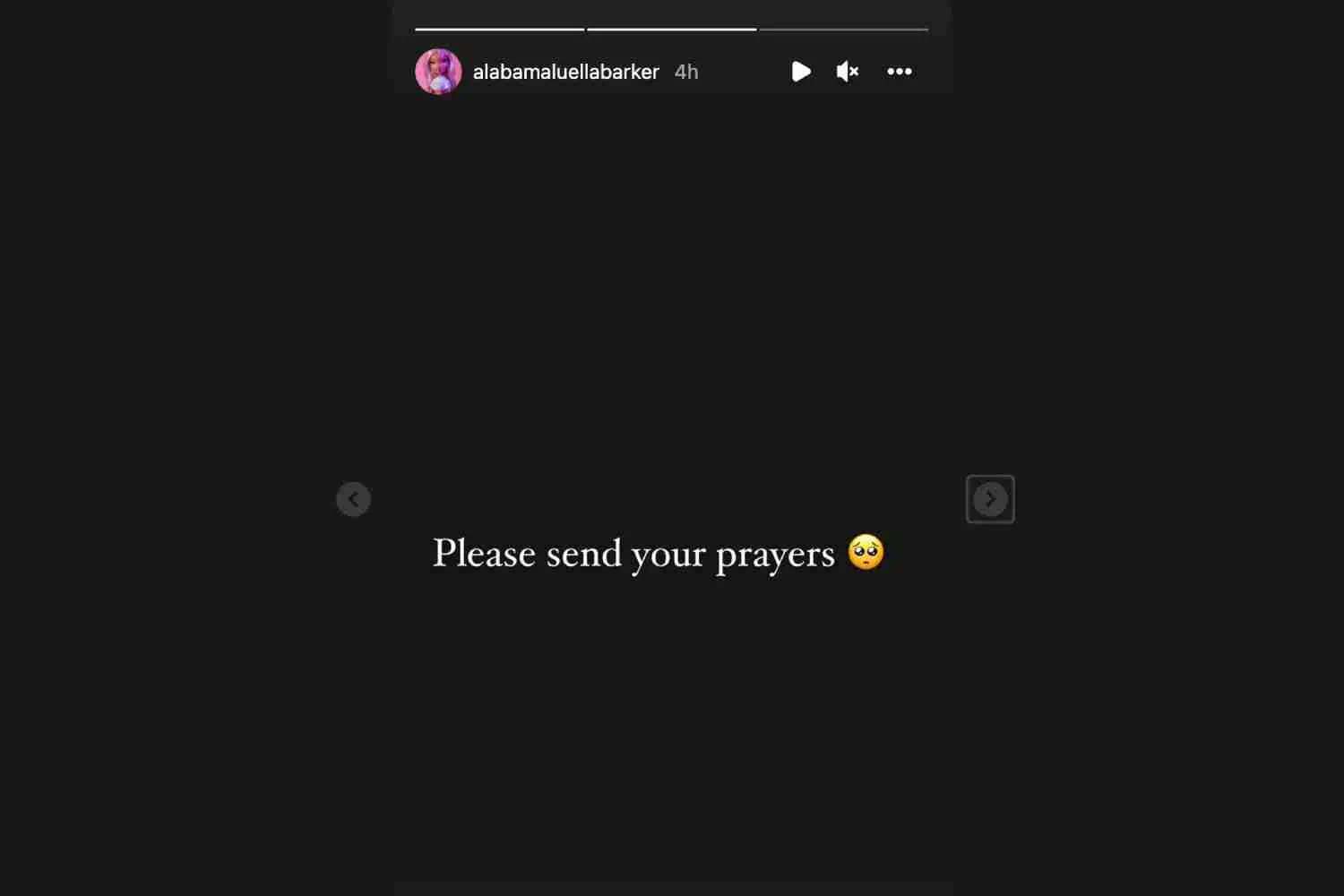Viewport: 1344px width, 896px height.
Task: Visit the alabamaluellabarker username link
Action: pyautogui.click(x=565, y=72)
